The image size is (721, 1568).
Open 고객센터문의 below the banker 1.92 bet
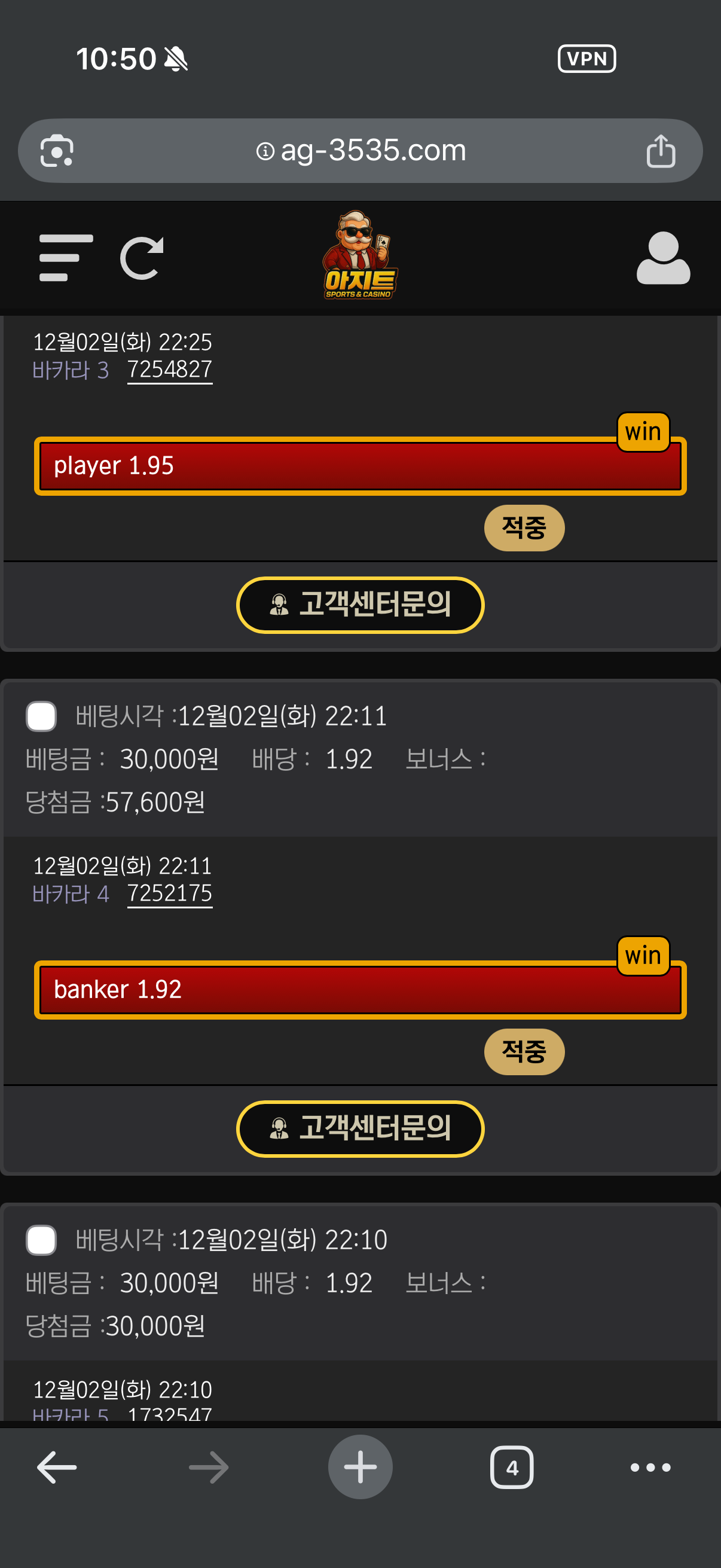(x=360, y=1129)
